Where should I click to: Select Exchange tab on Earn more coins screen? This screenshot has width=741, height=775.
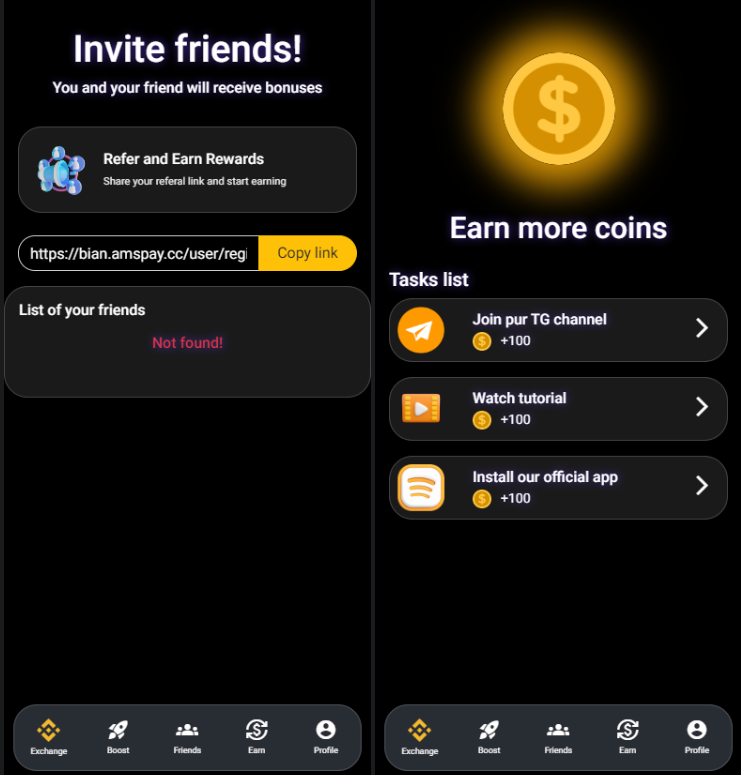(420, 737)
